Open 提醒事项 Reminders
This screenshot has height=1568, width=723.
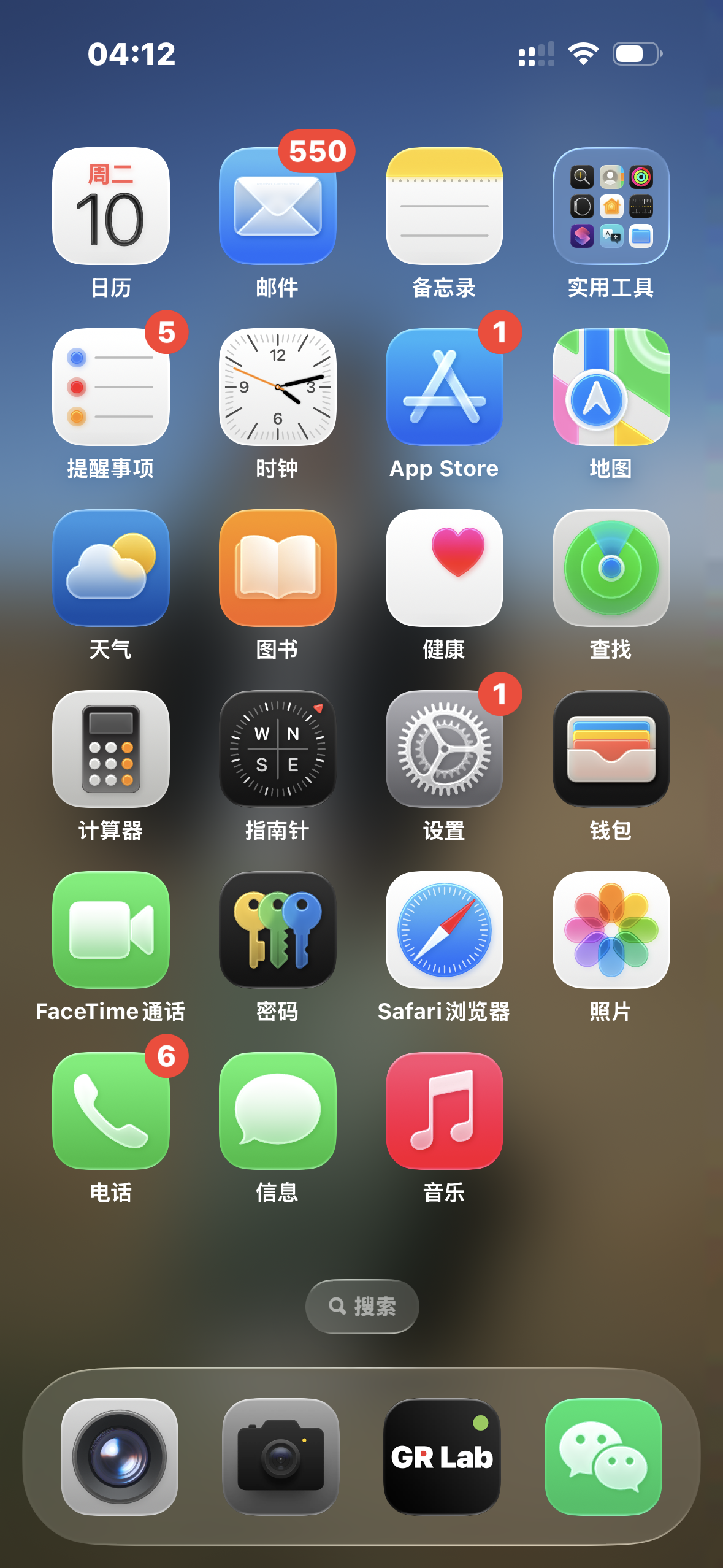[111, 386]
